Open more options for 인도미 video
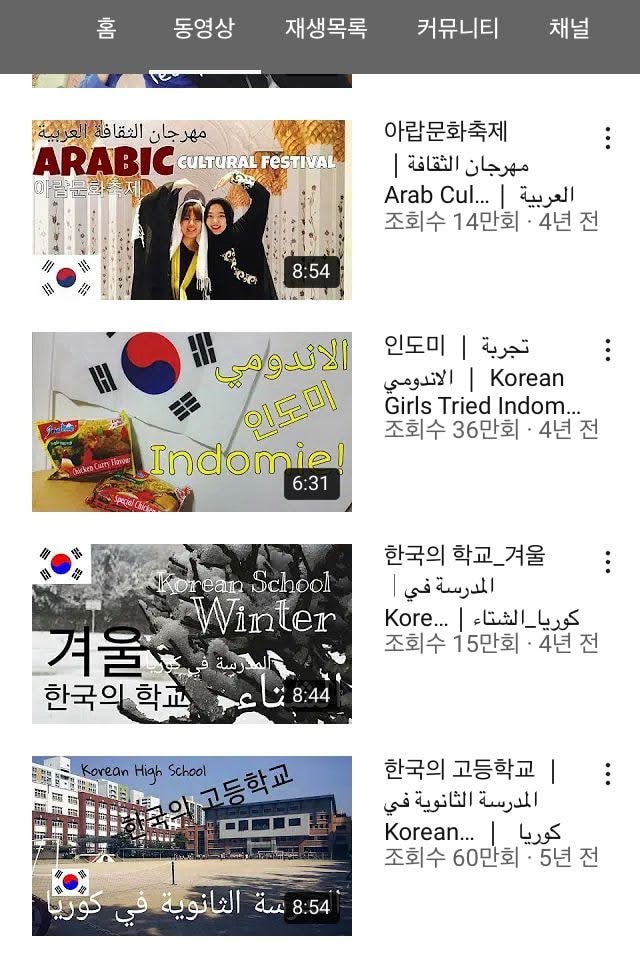This screenshot has width=640, height=954. click(x=607, y=350)
